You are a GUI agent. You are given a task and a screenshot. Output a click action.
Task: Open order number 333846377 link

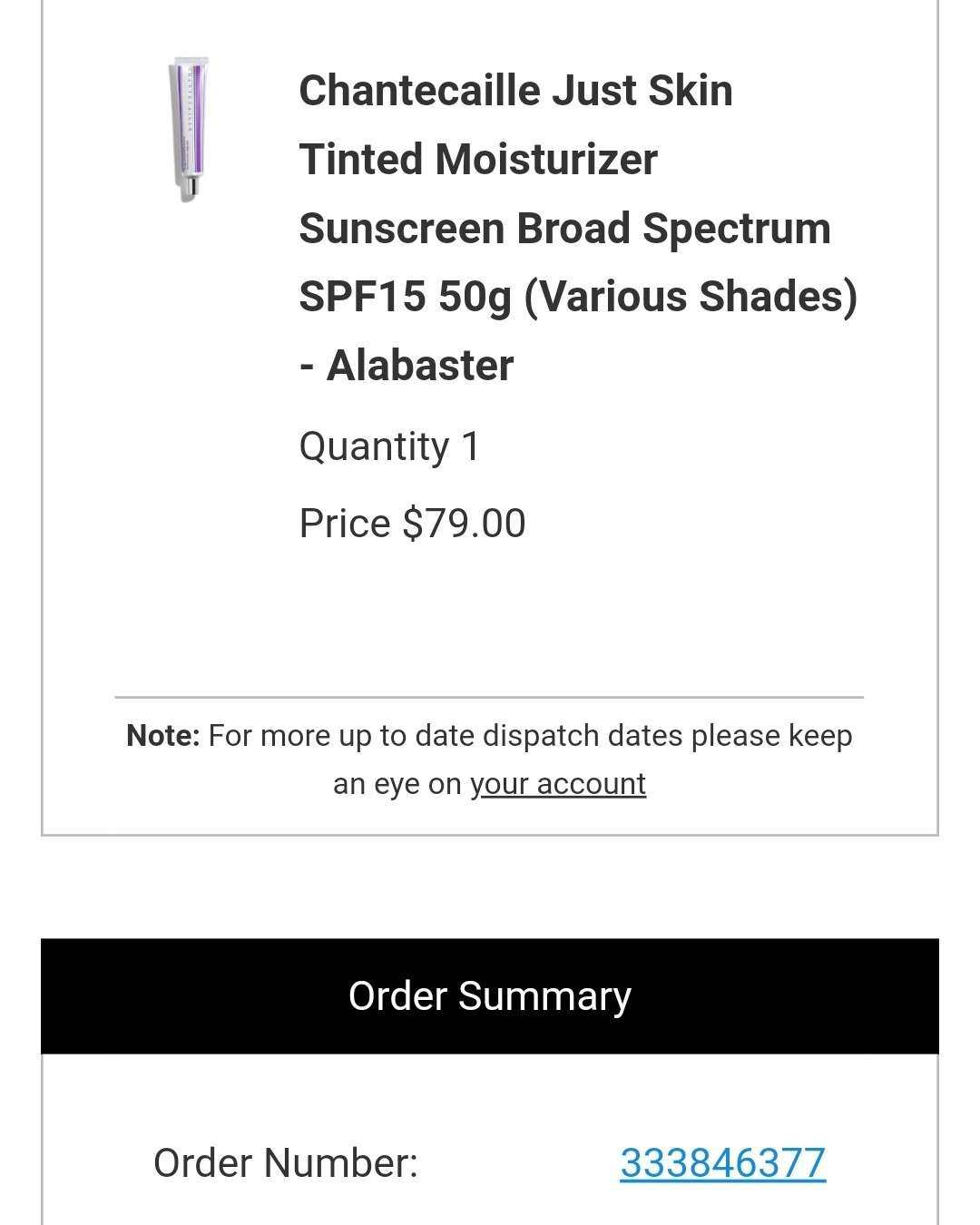[722, 1162]
